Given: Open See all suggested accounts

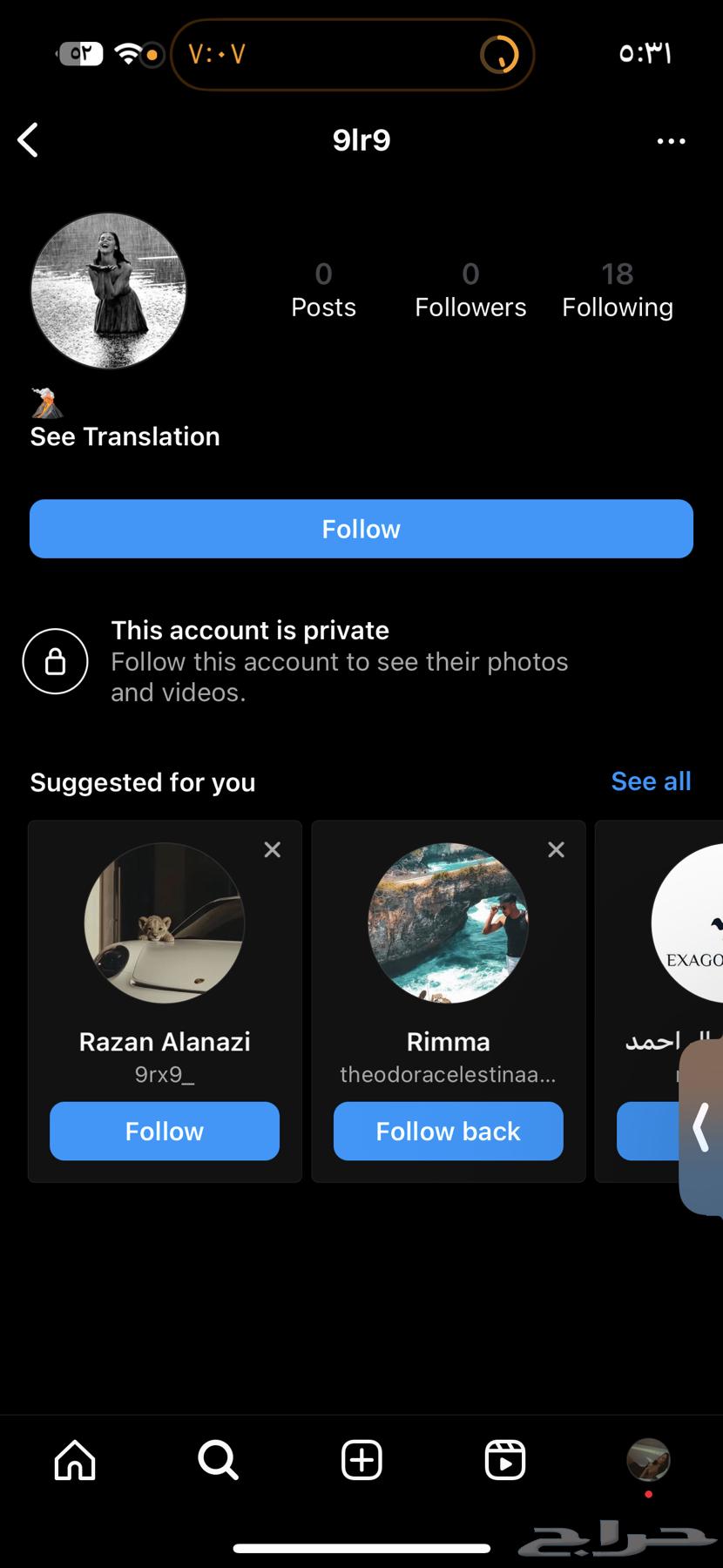Looking at the screenshot, I should click(650, 781).
